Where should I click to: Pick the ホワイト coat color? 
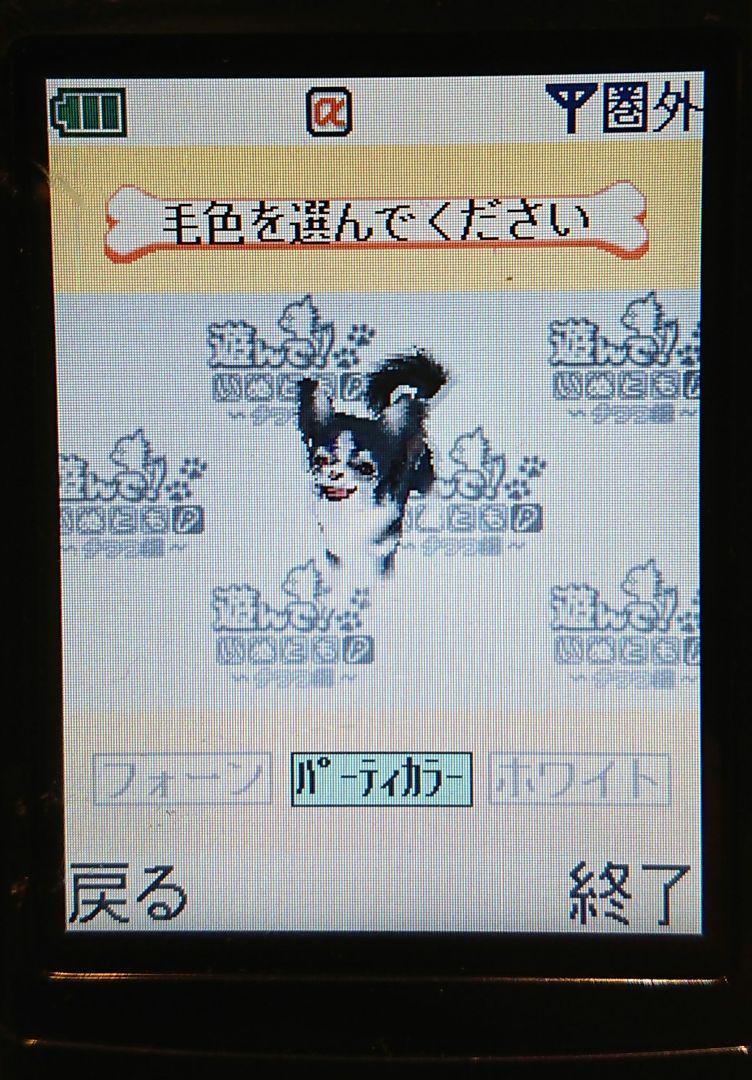(578, 780)
